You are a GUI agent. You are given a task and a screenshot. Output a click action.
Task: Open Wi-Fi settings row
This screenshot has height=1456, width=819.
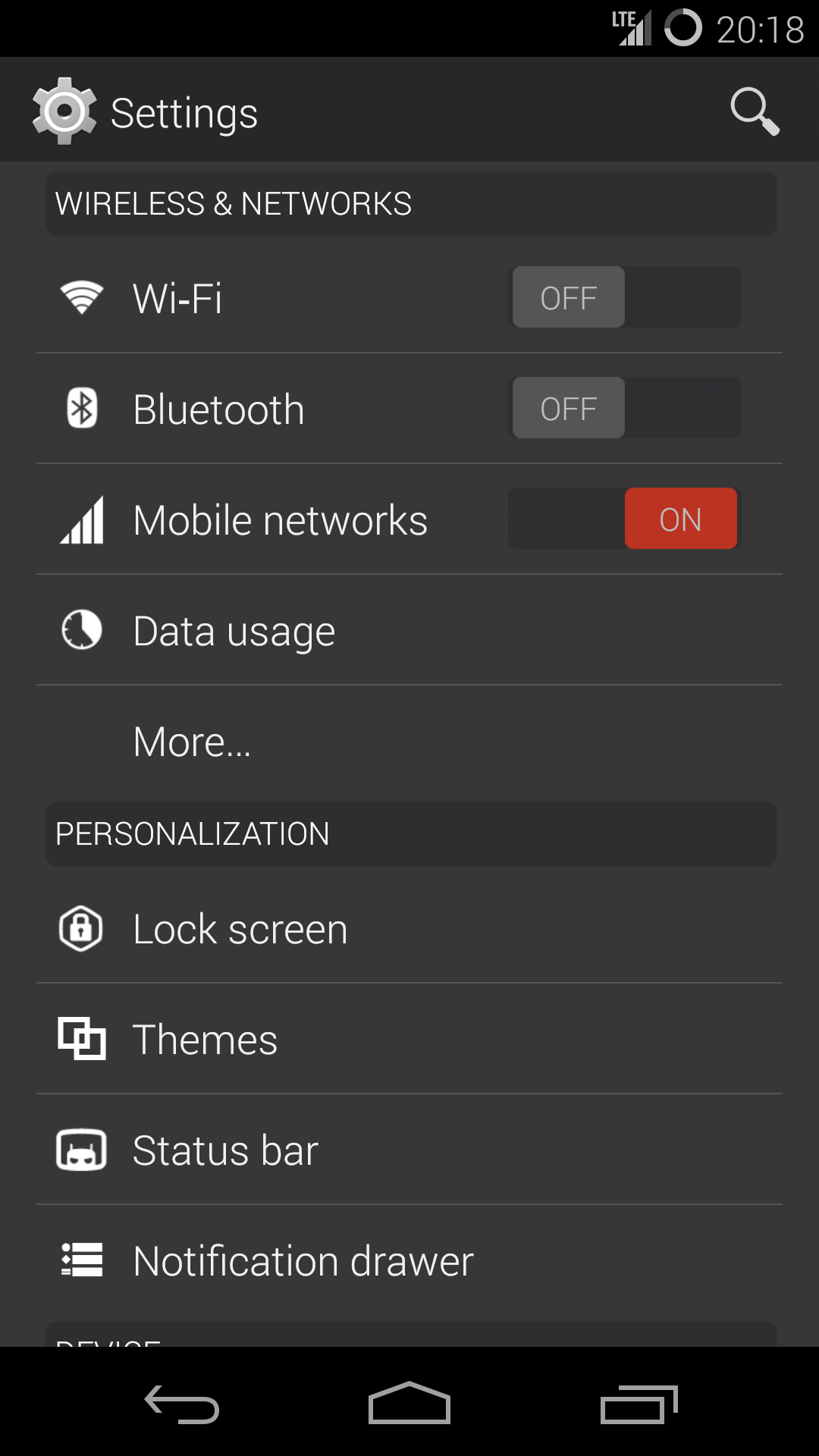point(409,297)
